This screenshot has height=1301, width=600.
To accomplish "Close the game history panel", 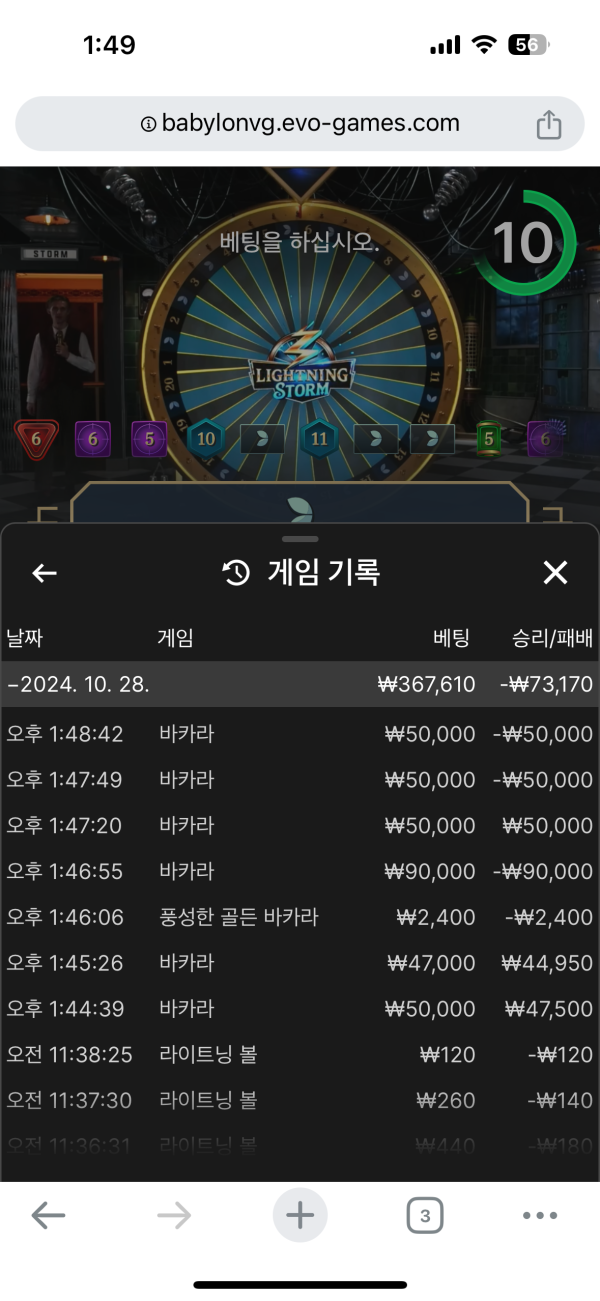I will pyautogui.click(x=555, y=573).
